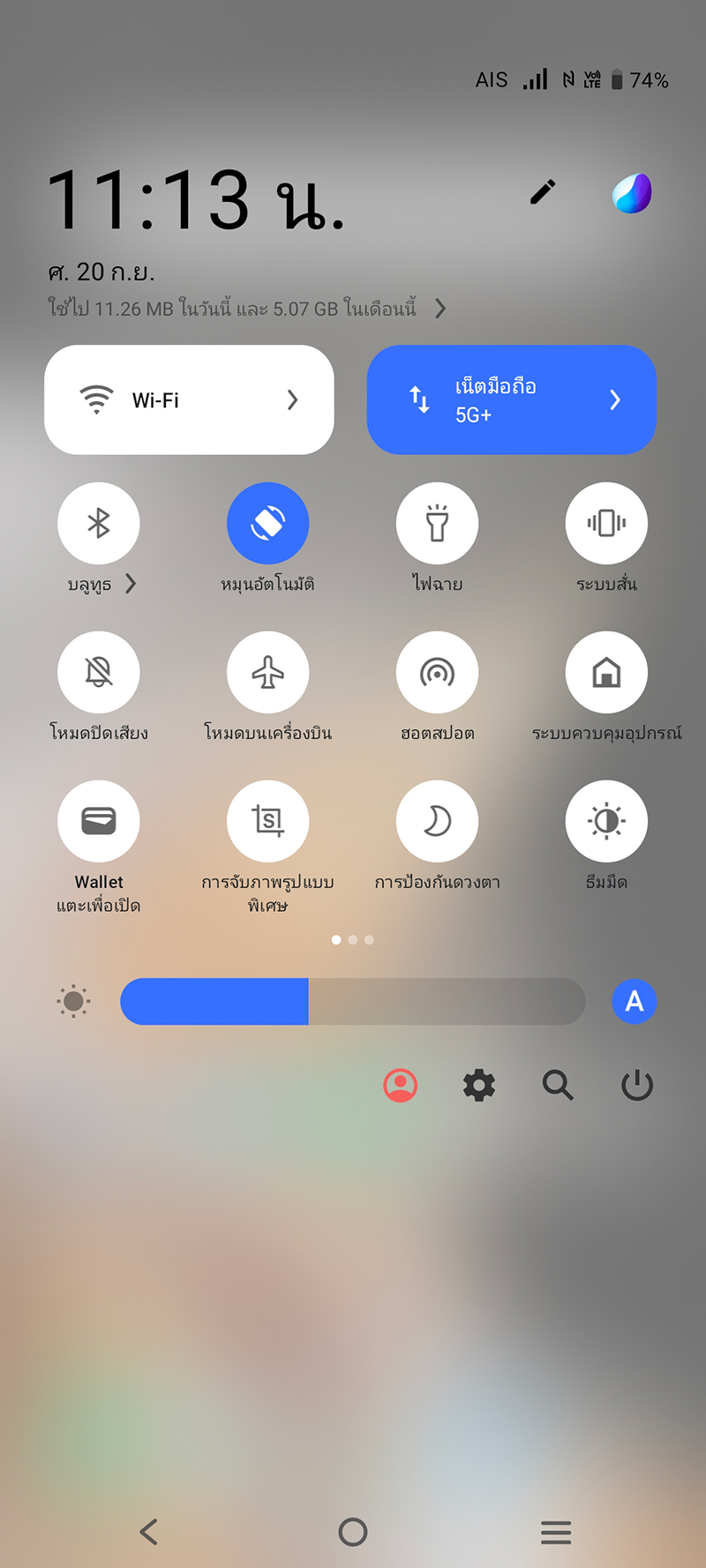Open the power menu icon
This screenshot has width=706, height=1568.
[636, 1085]
